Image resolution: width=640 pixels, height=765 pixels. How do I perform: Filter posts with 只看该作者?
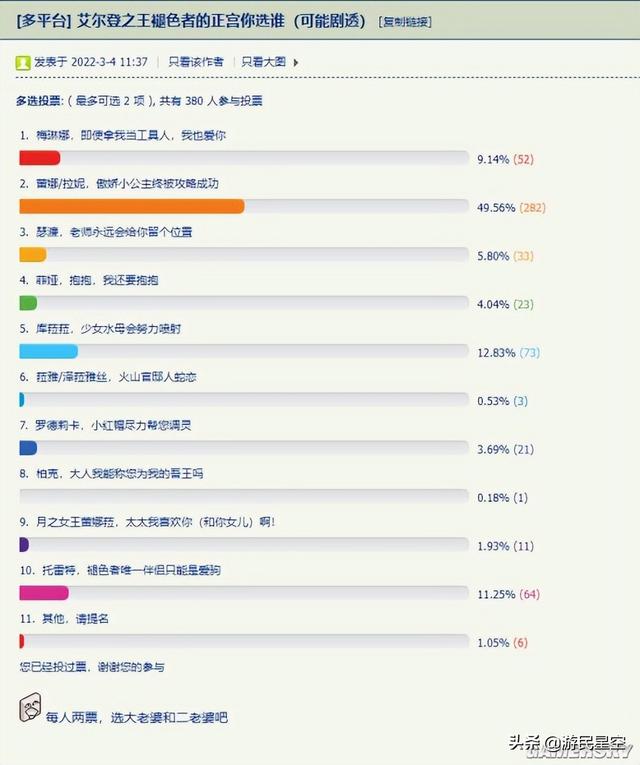196,62
